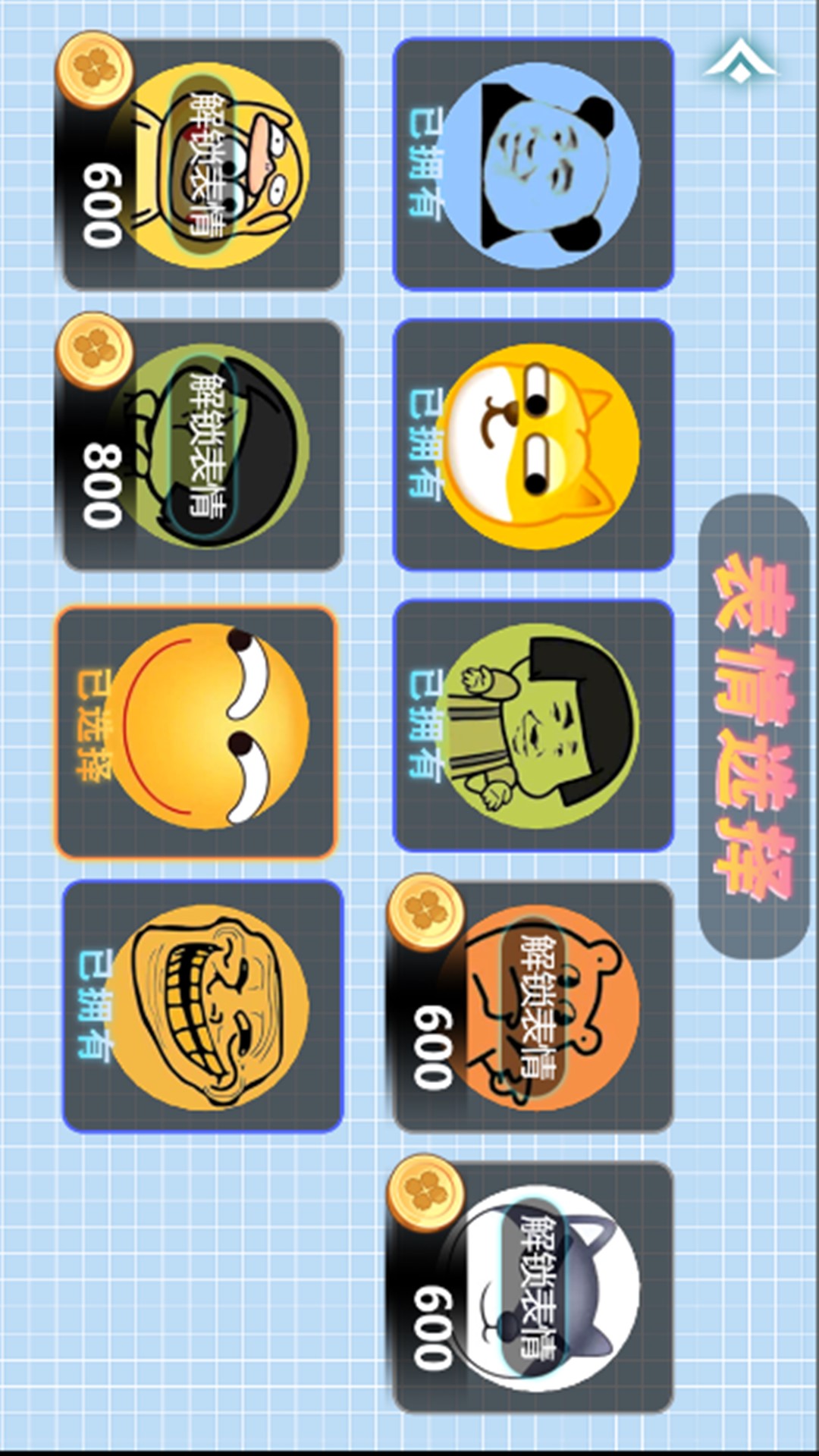The image size is (819, 1456).
Task: Select the owned panda face emoji
Action: point(533,165)
